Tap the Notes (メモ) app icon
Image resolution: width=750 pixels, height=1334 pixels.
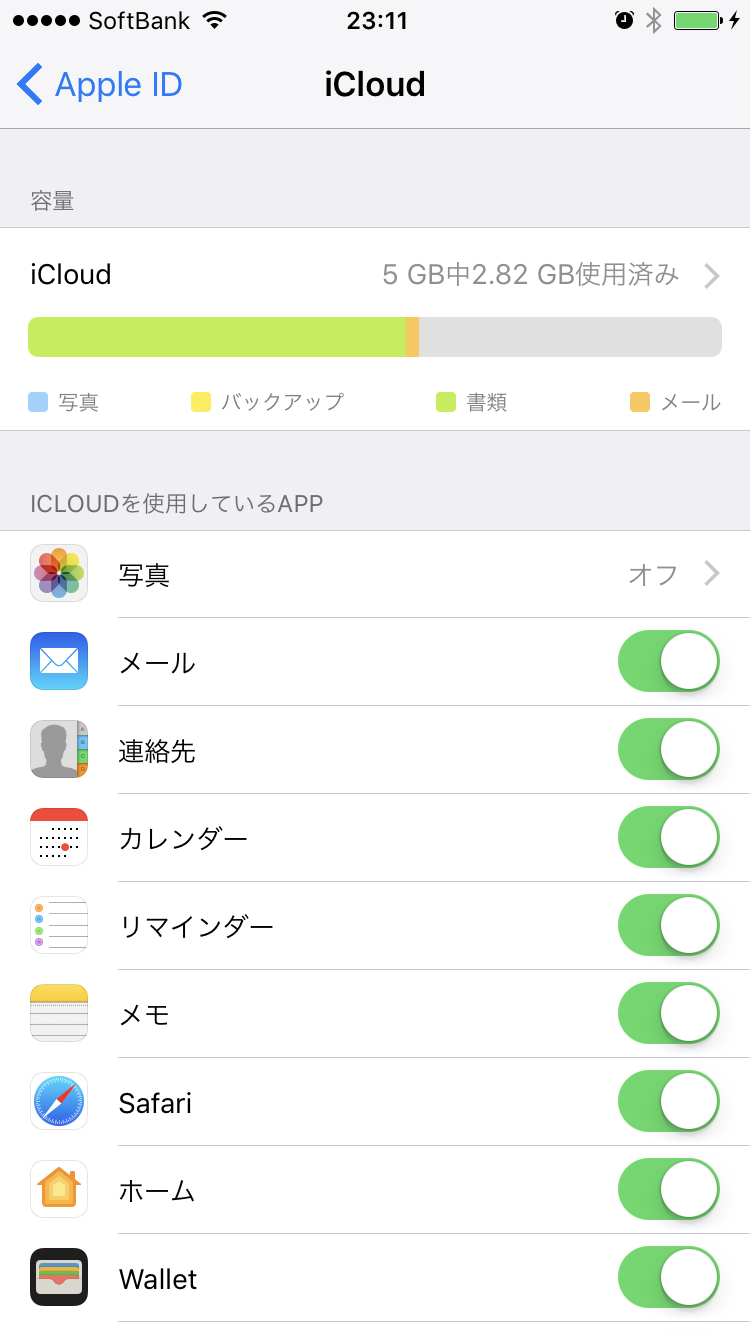point(58,1013)
